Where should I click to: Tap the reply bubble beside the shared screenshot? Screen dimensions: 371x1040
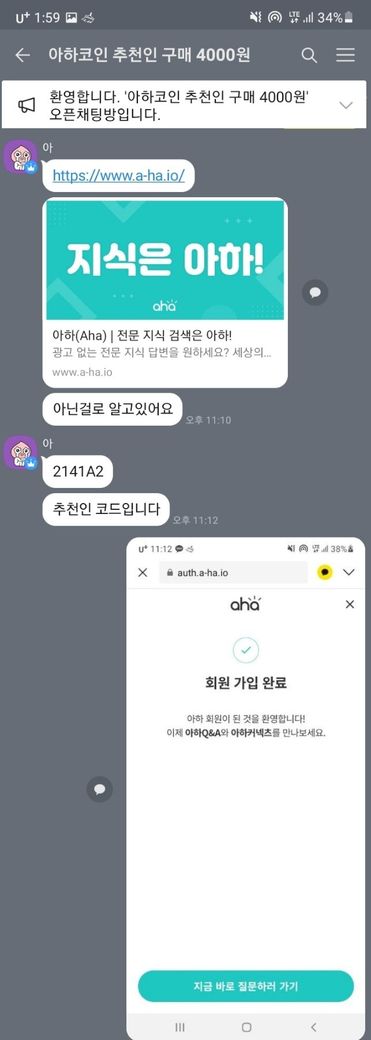click(x=100, y=789)
